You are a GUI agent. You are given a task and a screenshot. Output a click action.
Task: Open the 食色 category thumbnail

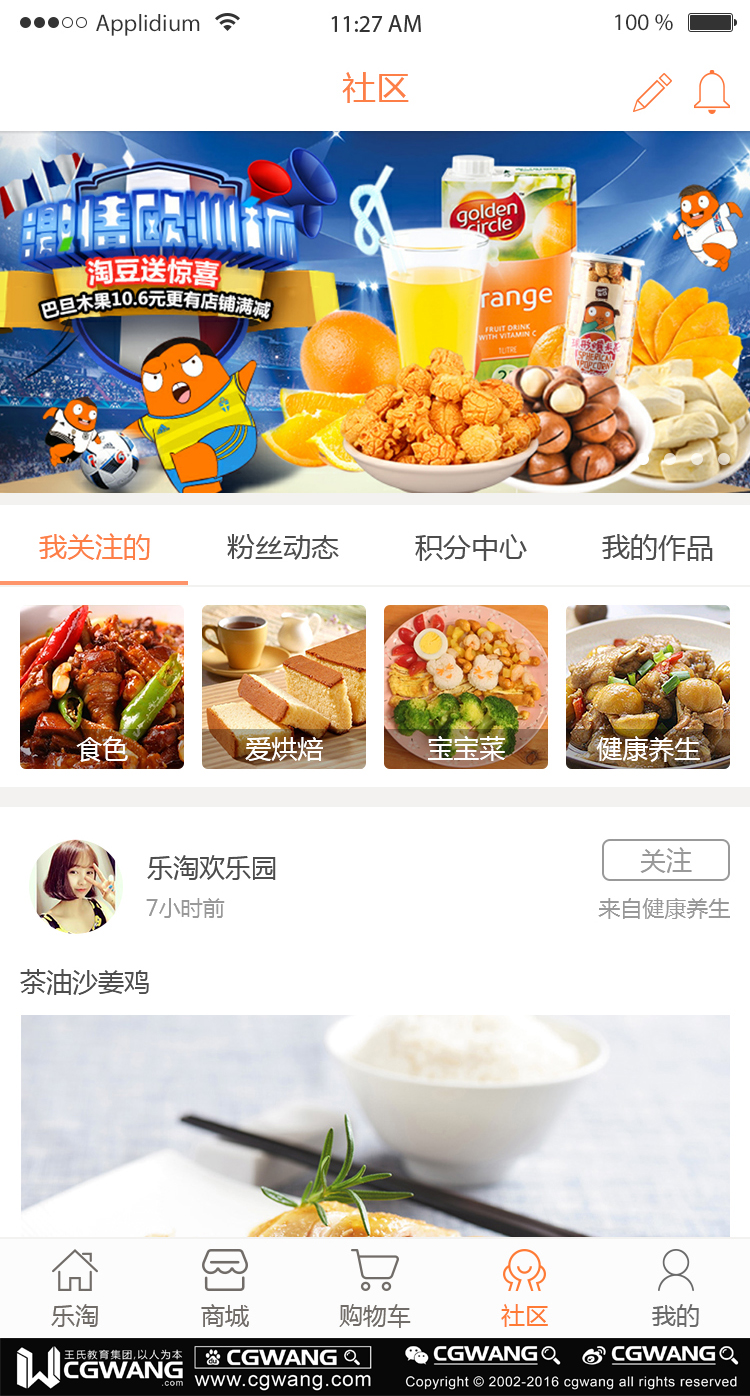tap(101, 687)
